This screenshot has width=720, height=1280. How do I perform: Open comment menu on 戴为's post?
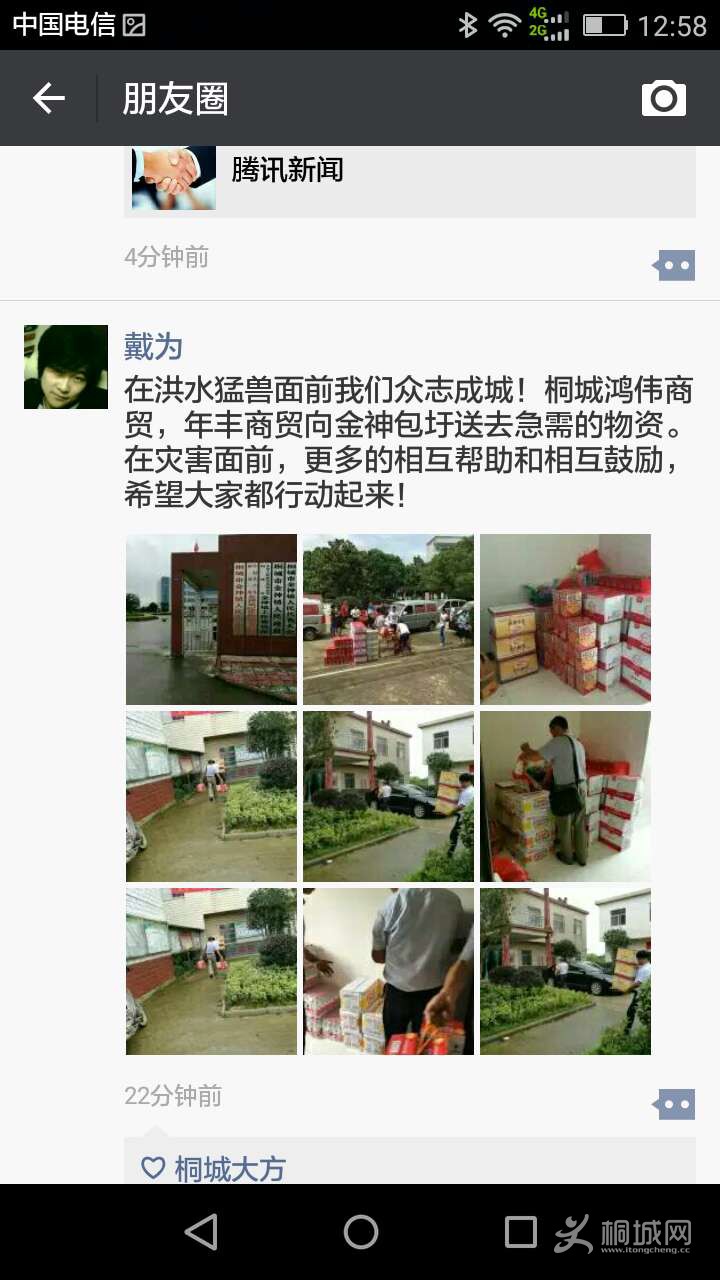coord(674,1104)
